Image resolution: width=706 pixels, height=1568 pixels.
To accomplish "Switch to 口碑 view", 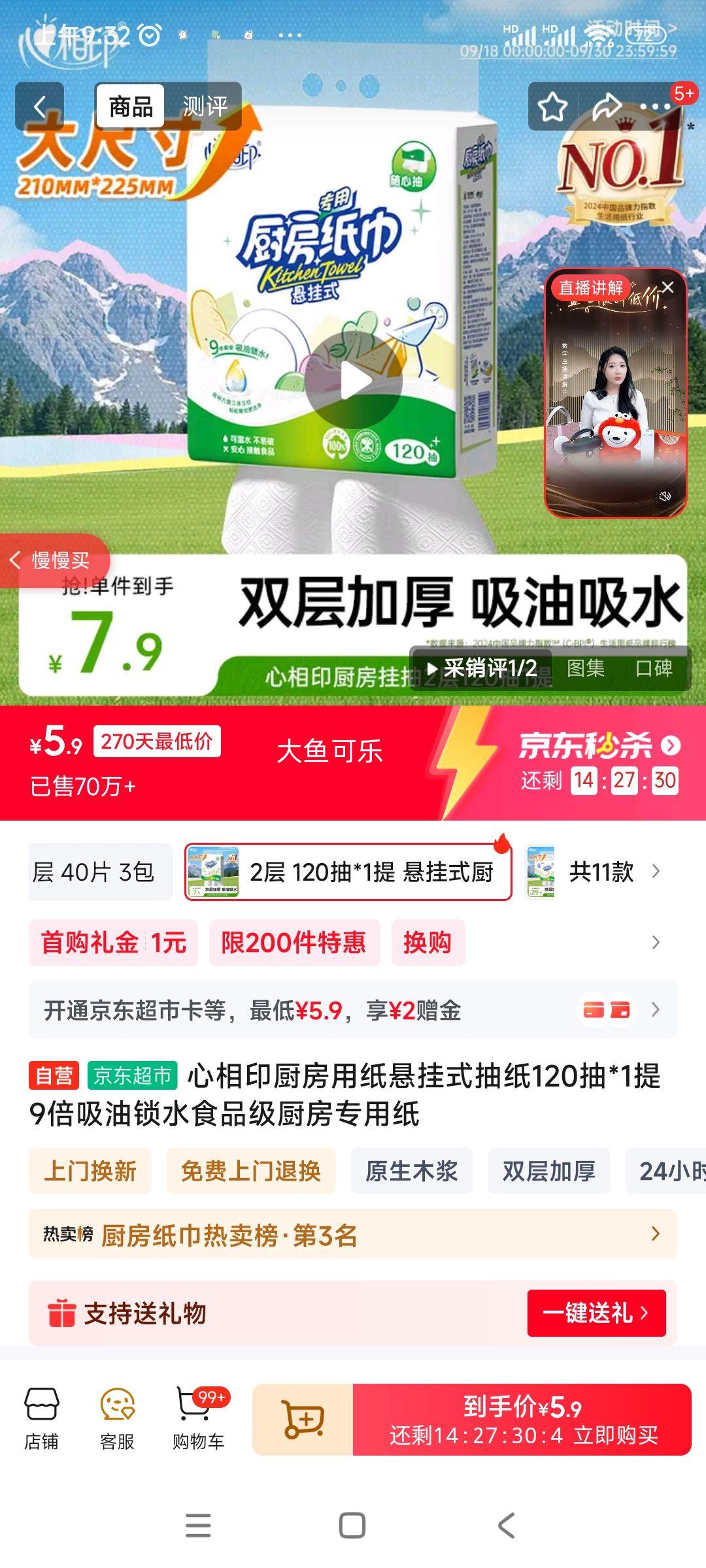I will [x=654, y=668].
